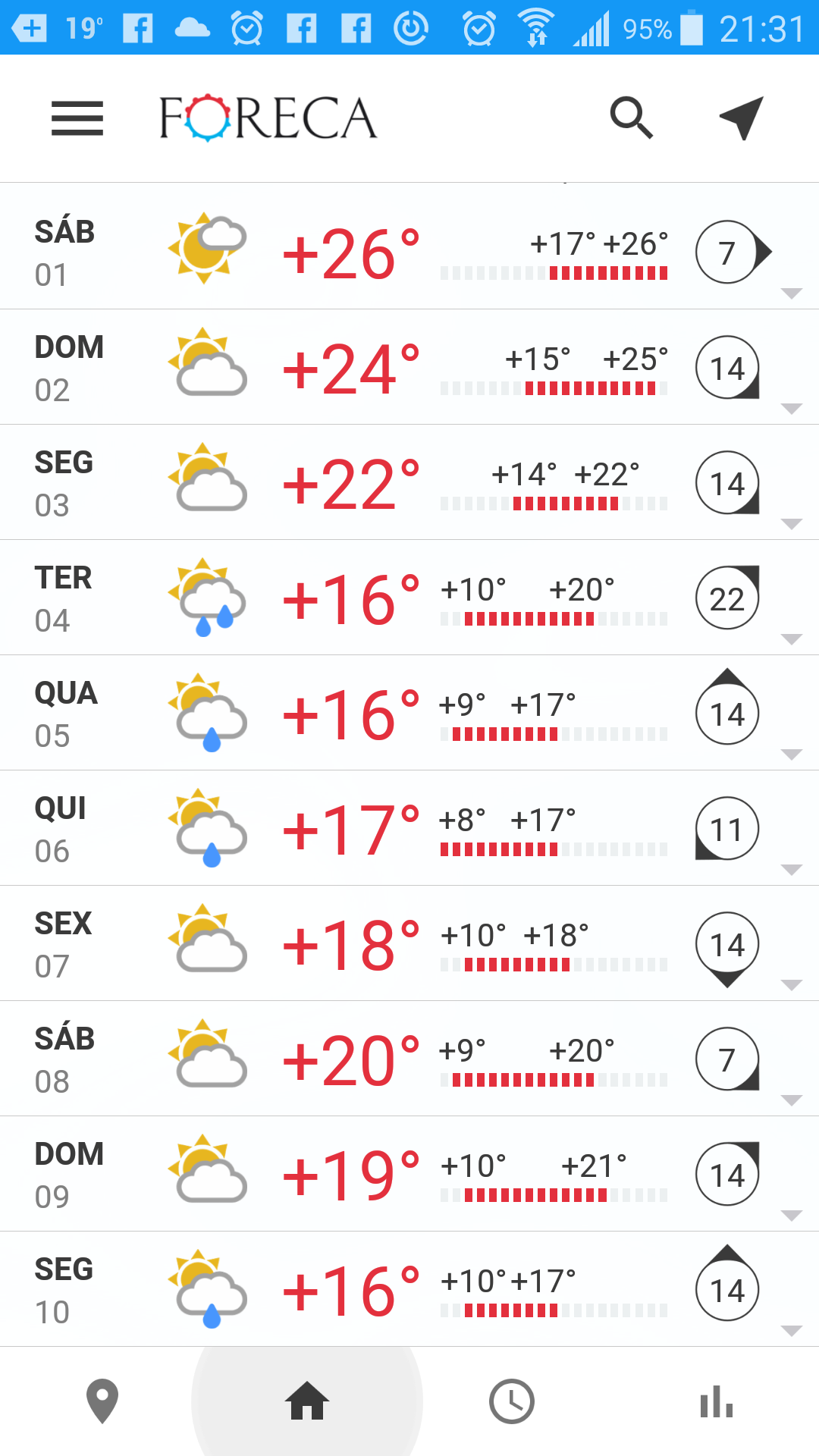Screen dimensions: 819x1456
Task: Switch to the clock hourly tab
Action: pyautogui.click(x=512, y=1401)
